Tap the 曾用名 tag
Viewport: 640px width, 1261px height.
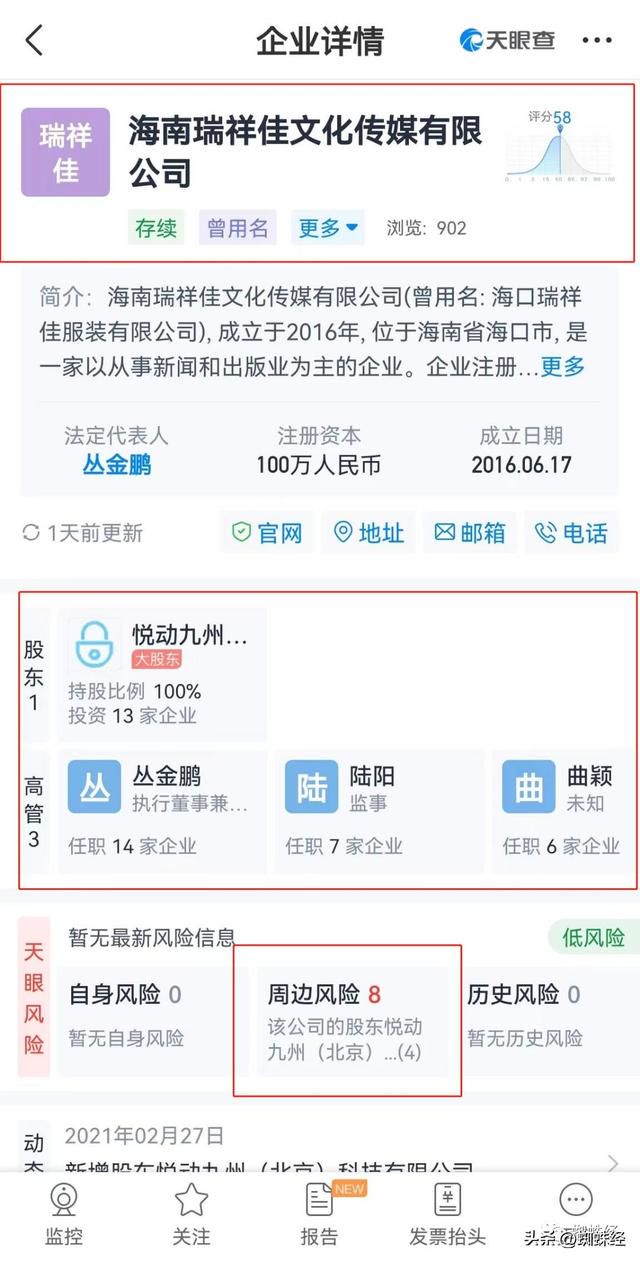tap(238, 228)
